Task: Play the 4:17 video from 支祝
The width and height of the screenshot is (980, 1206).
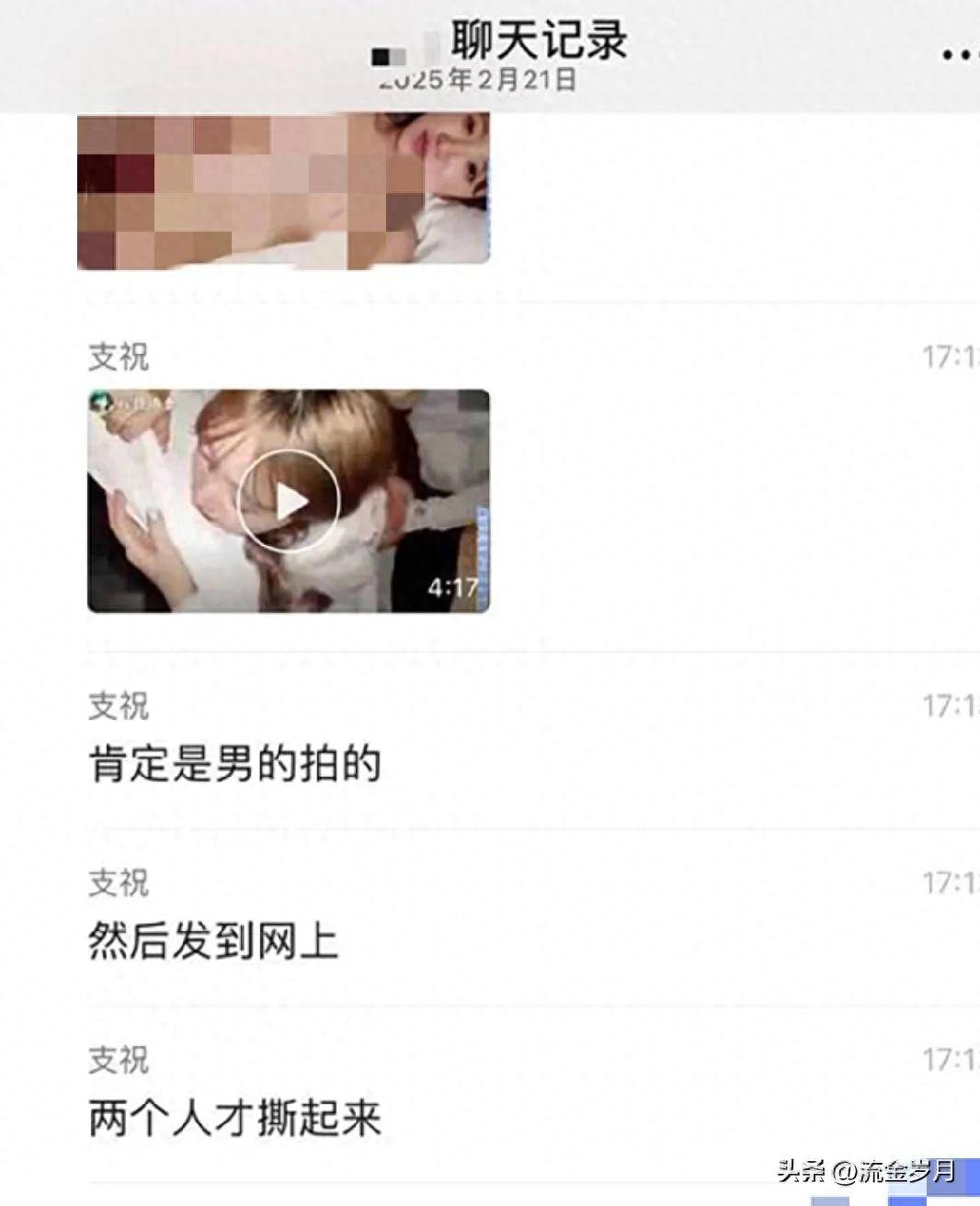Action: click(x=289, y=502)
